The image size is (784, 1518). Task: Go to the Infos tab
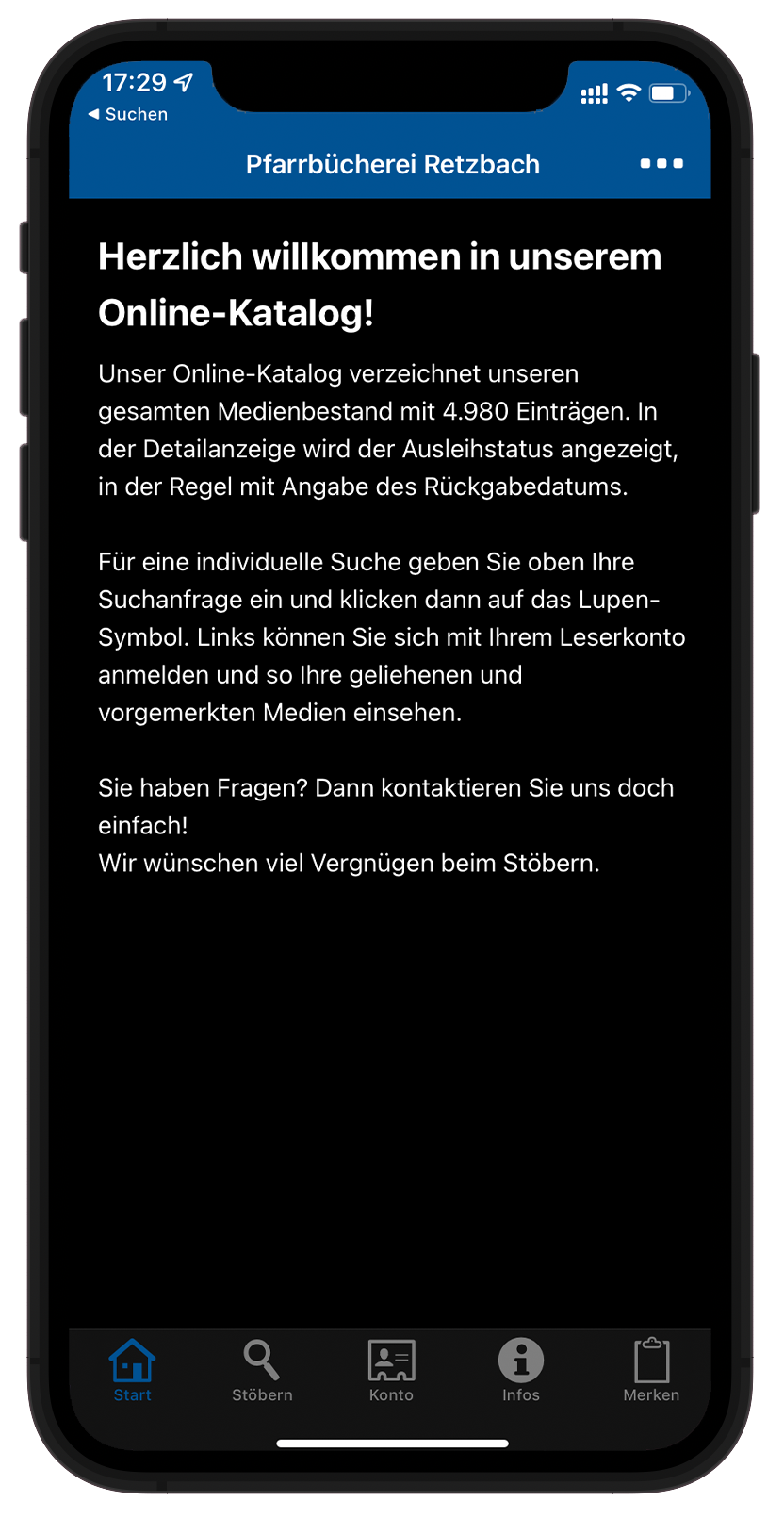[521, 1371]
